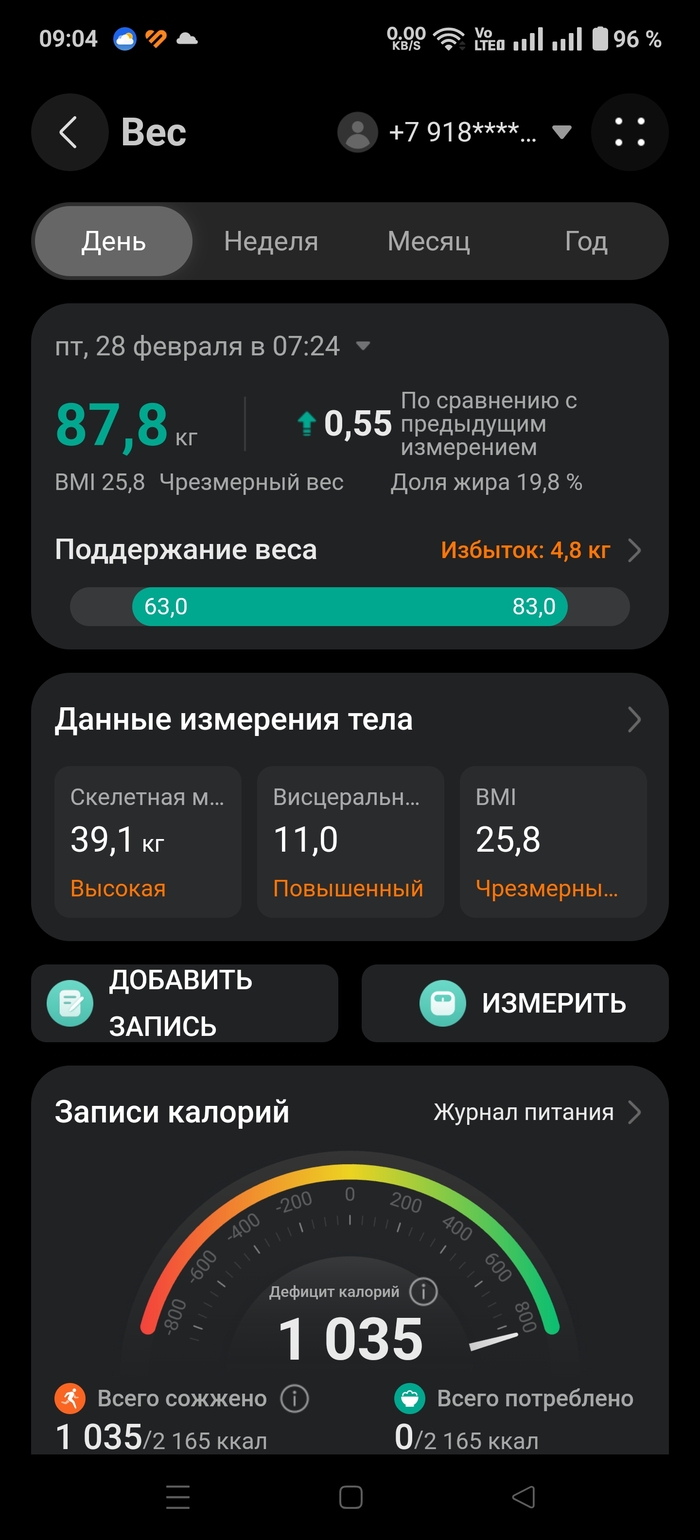This screenshot has height=1540, width=700.
Task: Open the Висцеральный жир card
Action: pos(350,842)
